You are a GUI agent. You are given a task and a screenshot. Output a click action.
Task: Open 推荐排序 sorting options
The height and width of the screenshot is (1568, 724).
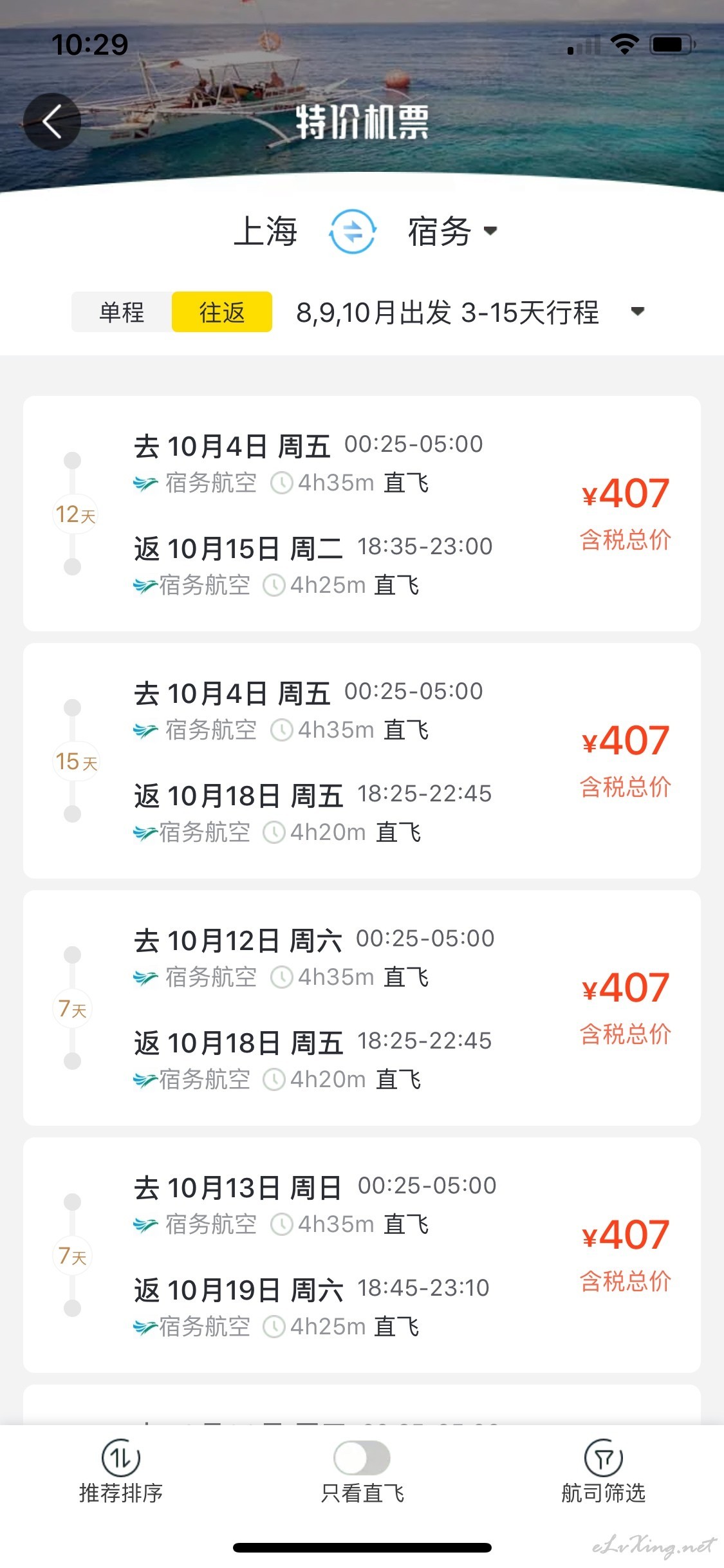click(x=121, y=1473)
